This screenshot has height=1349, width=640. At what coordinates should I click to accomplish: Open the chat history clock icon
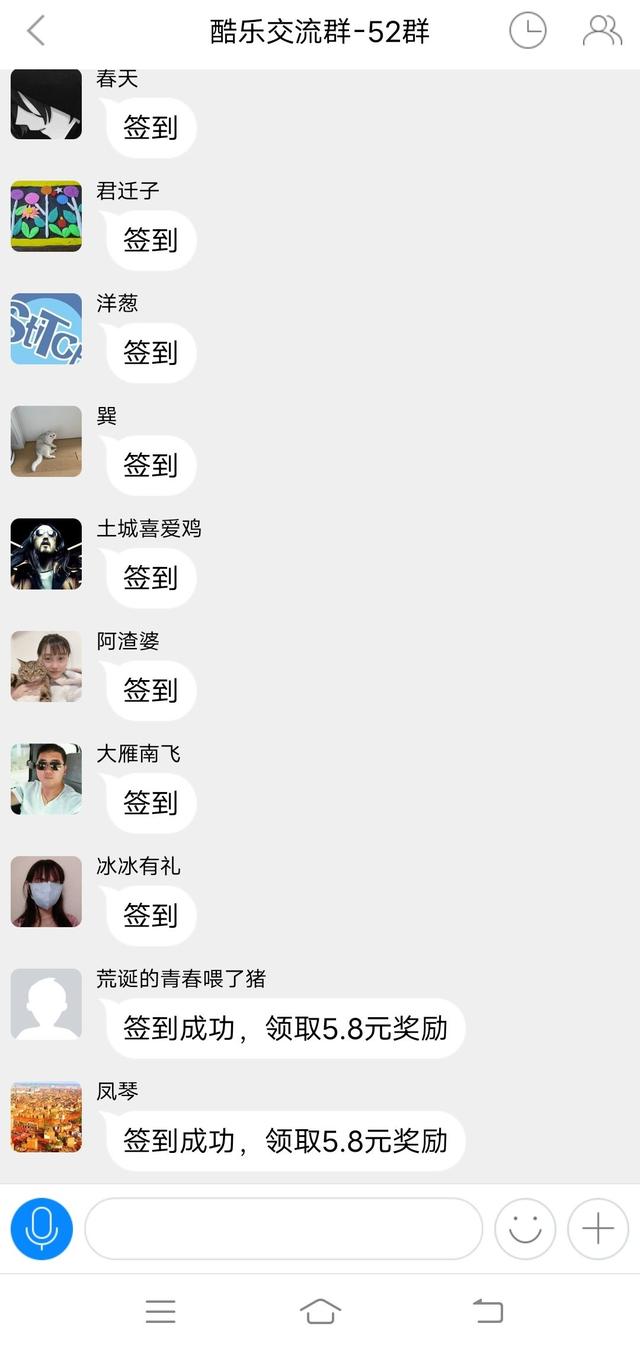(x=527, y=31)
